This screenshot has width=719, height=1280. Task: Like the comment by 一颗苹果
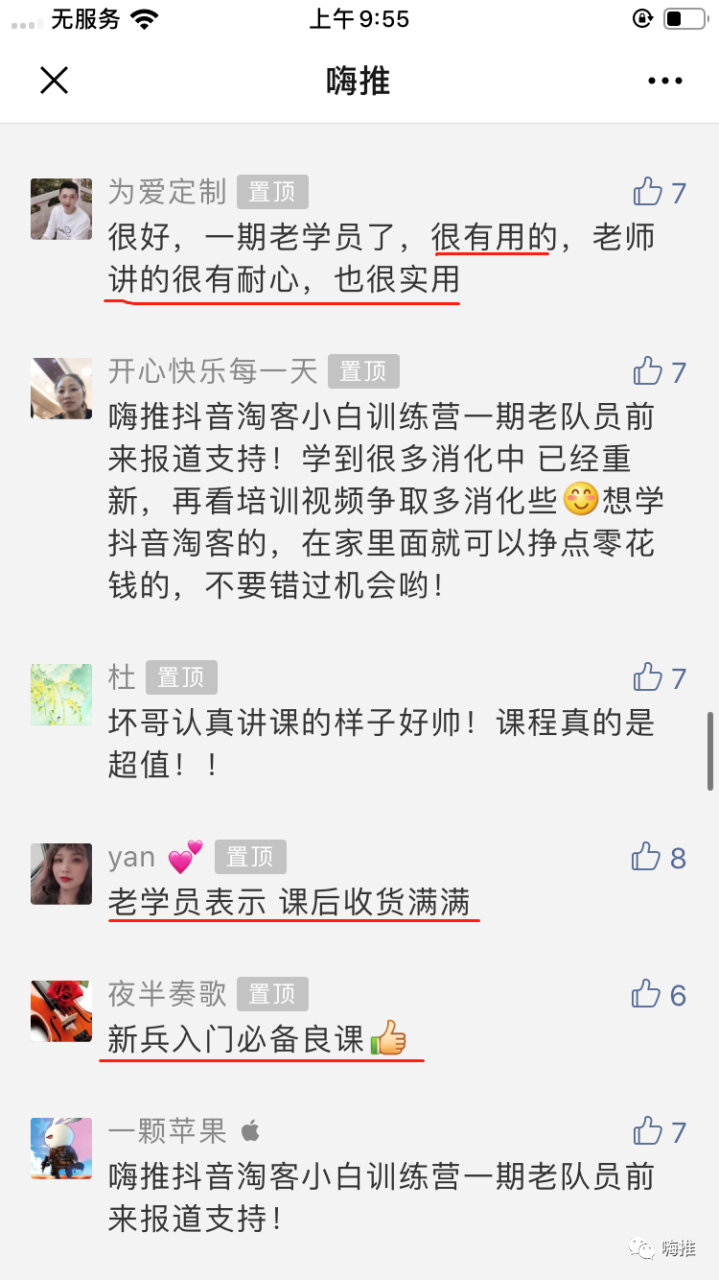click(648, 1131)
